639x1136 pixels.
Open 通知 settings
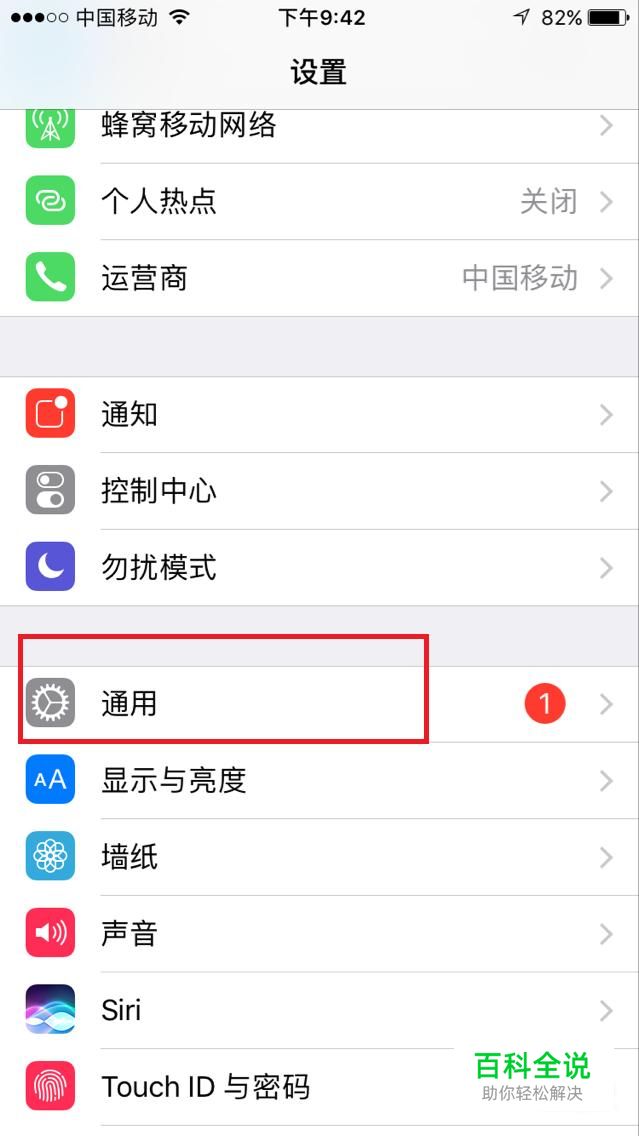click(x=320, y=414)
